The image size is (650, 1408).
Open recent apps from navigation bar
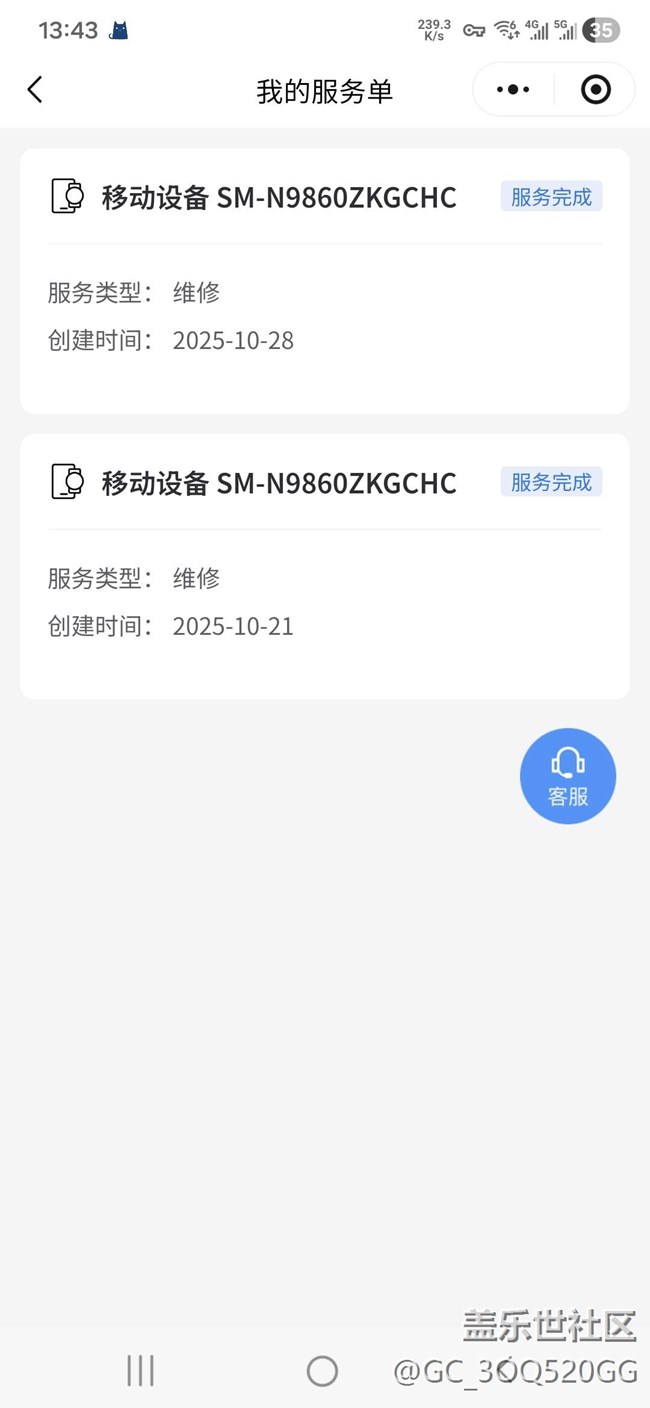140,1371
